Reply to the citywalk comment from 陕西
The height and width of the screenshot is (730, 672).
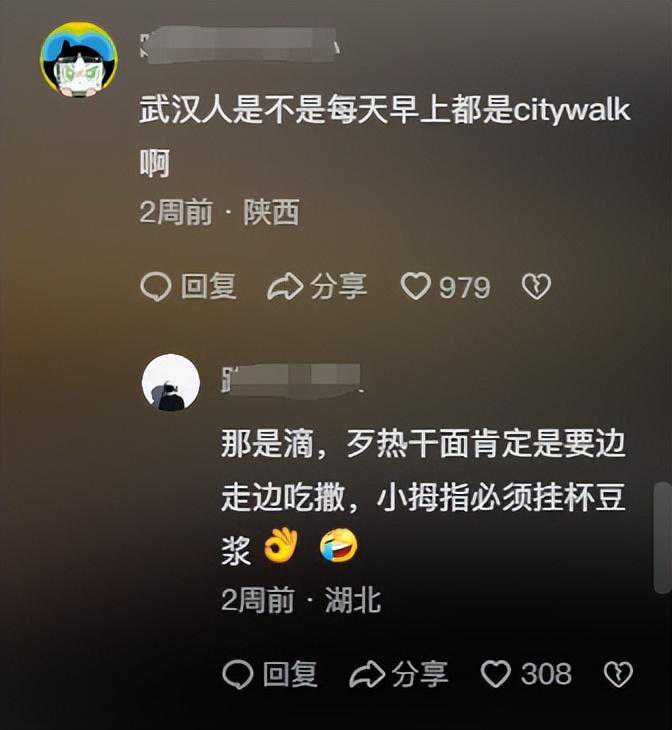click(x=188, y=287)
